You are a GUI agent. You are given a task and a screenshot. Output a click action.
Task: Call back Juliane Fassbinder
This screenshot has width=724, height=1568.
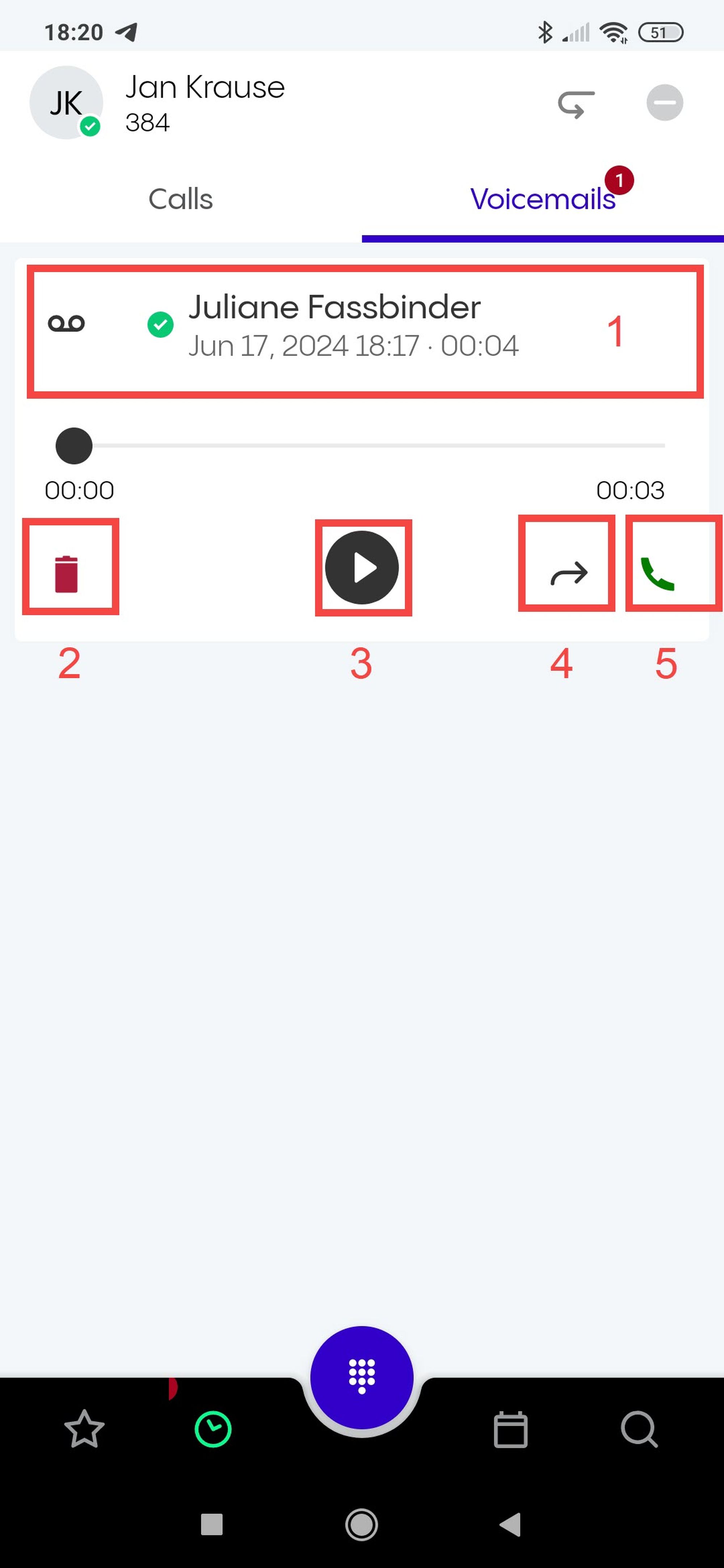(x=657, y=574)
